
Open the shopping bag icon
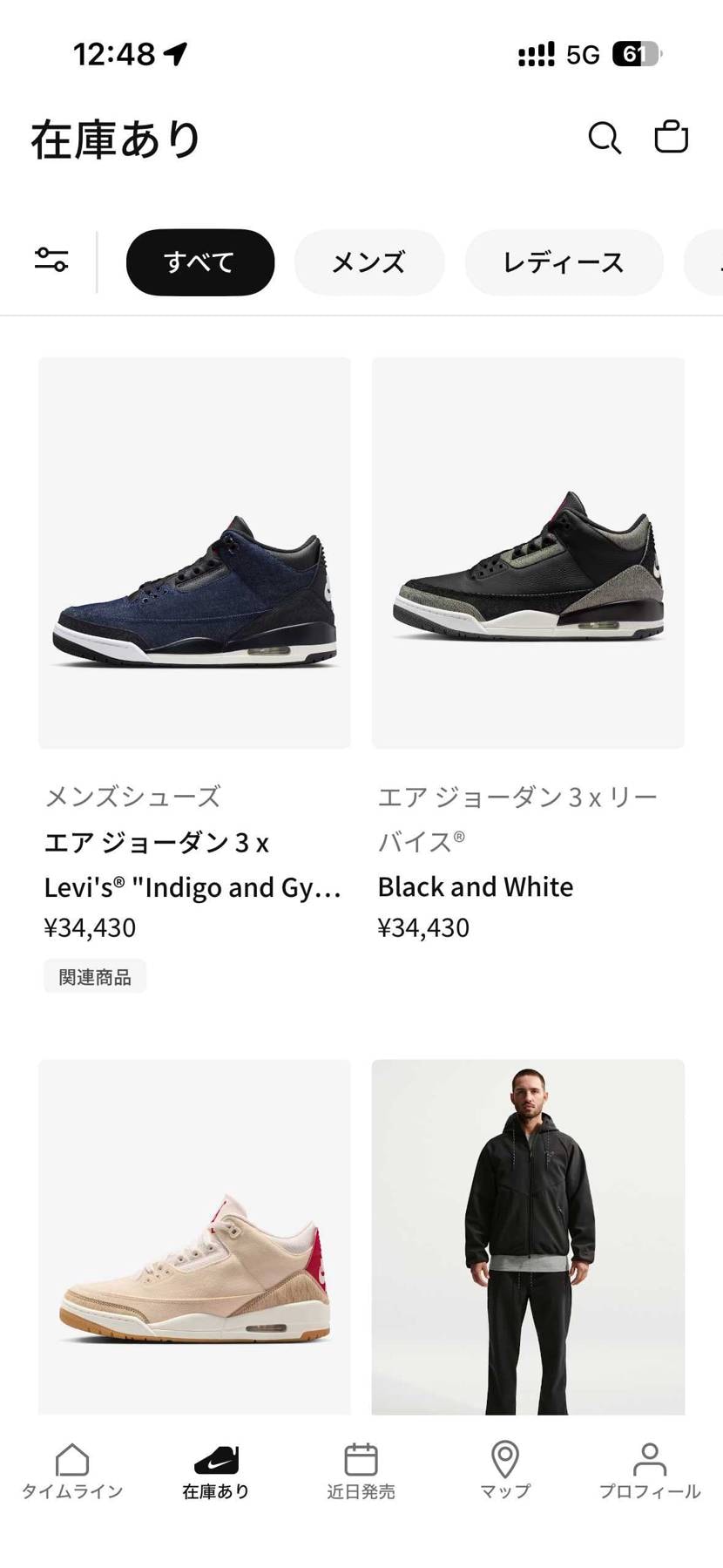671,137
